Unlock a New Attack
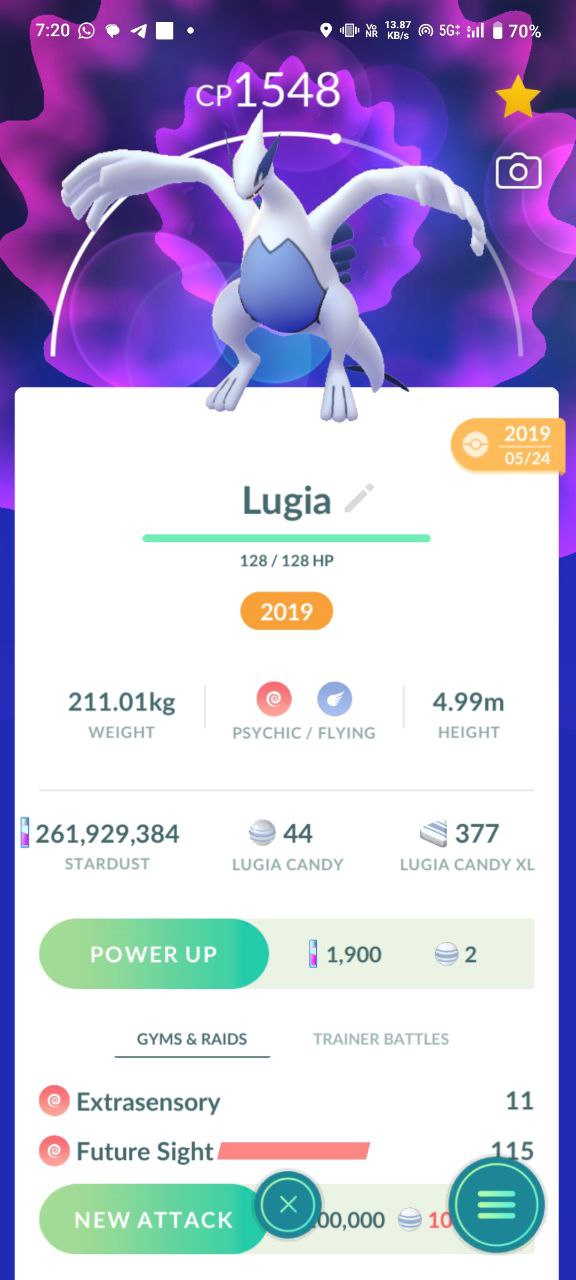The width and height of the screenshot is (576, 1280). tap(153, 1219)
